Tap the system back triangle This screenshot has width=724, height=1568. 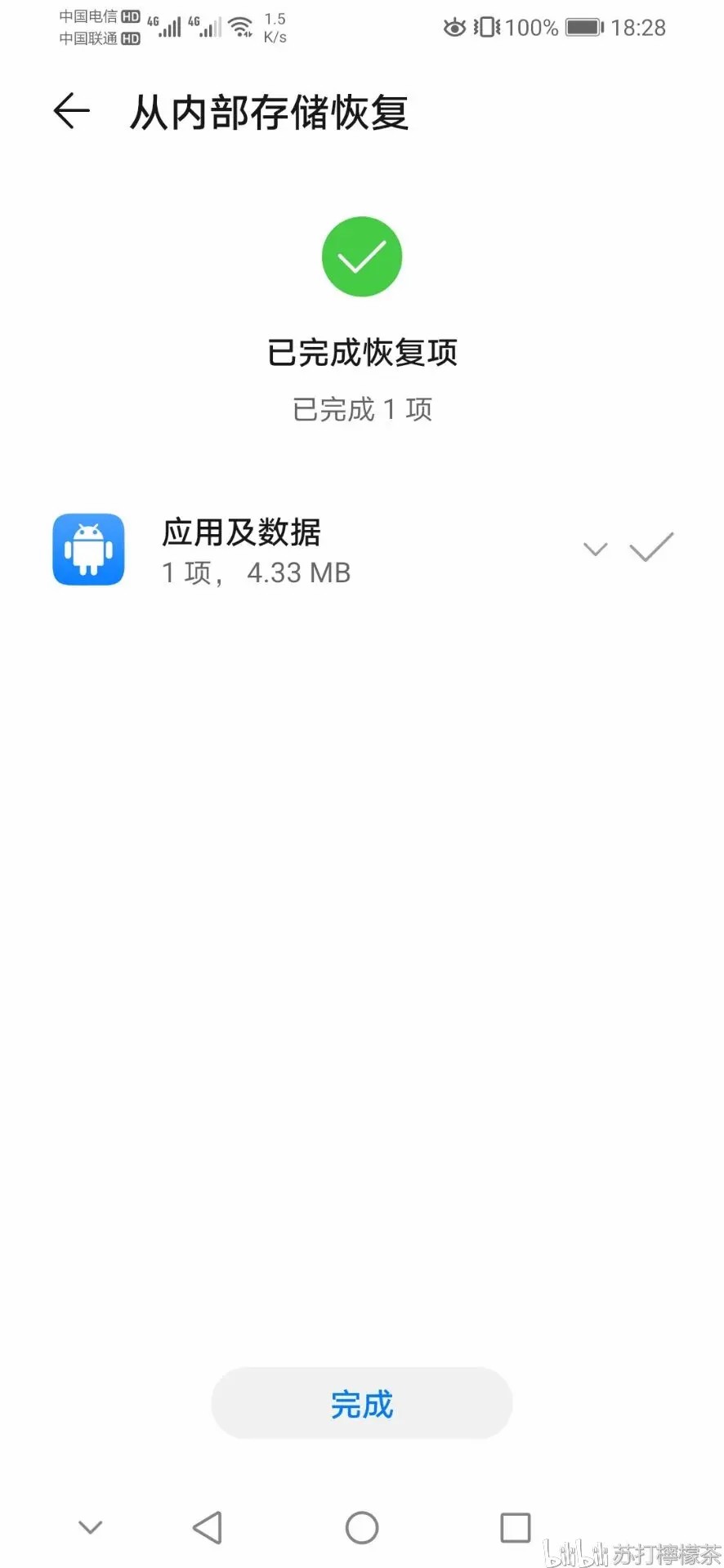click(x=208, y=1527)
